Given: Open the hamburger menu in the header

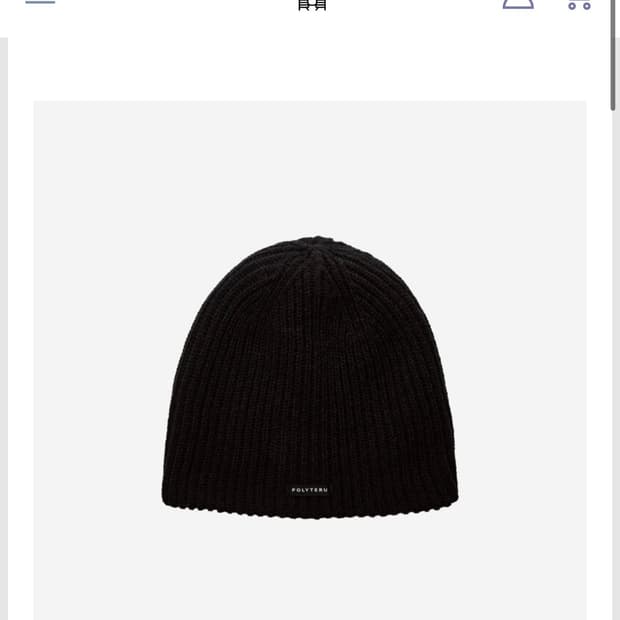Looking at the screenshot, I should [x=40, y=3].
